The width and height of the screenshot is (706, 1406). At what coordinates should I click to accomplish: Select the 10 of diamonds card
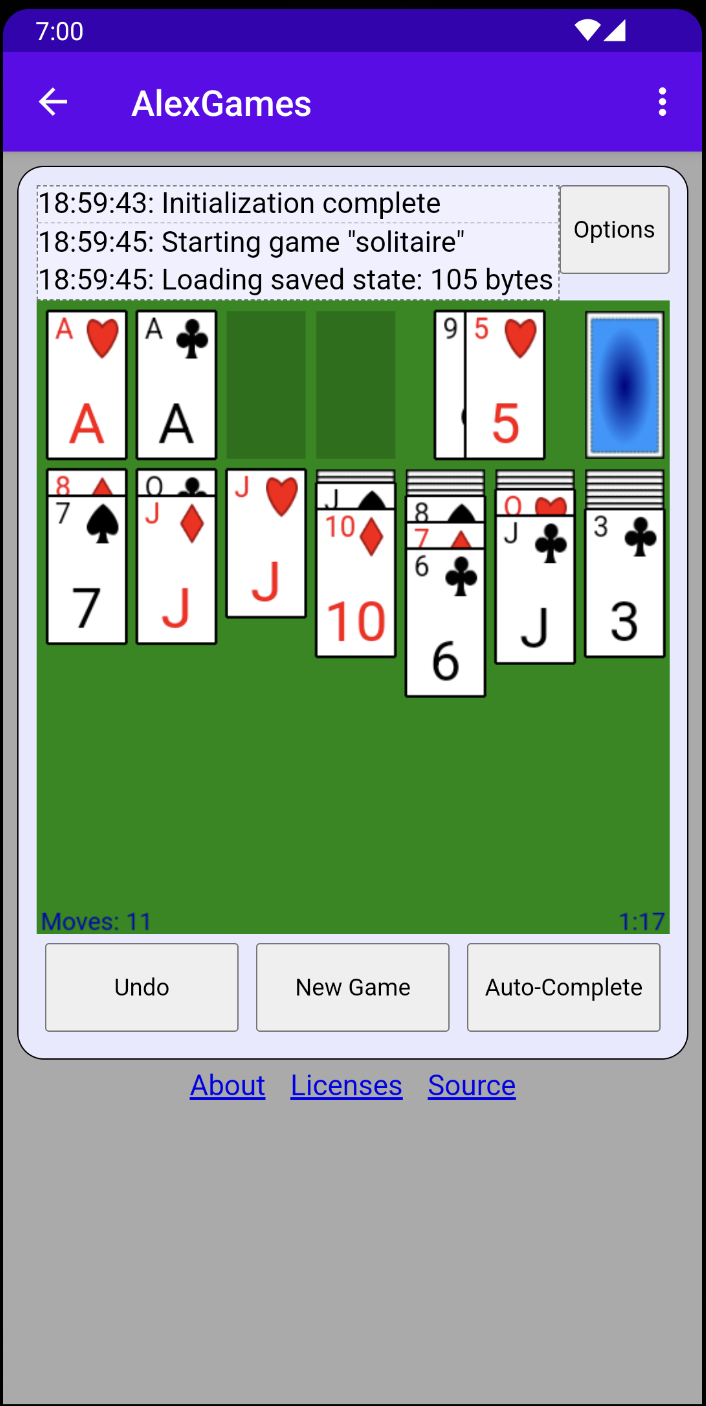tap(356, 590)
